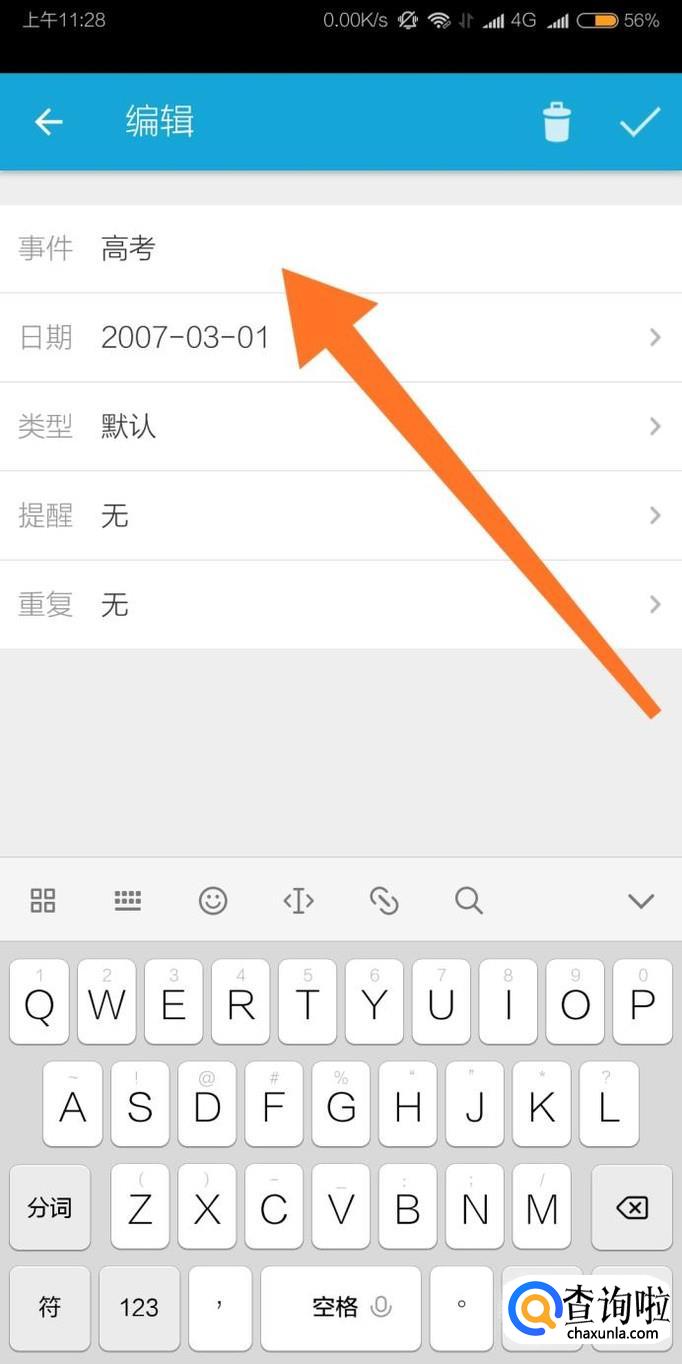
Task: Tap the 分词 key on the keyboard
Action: pyautogui.click(x=49, y=1209)
